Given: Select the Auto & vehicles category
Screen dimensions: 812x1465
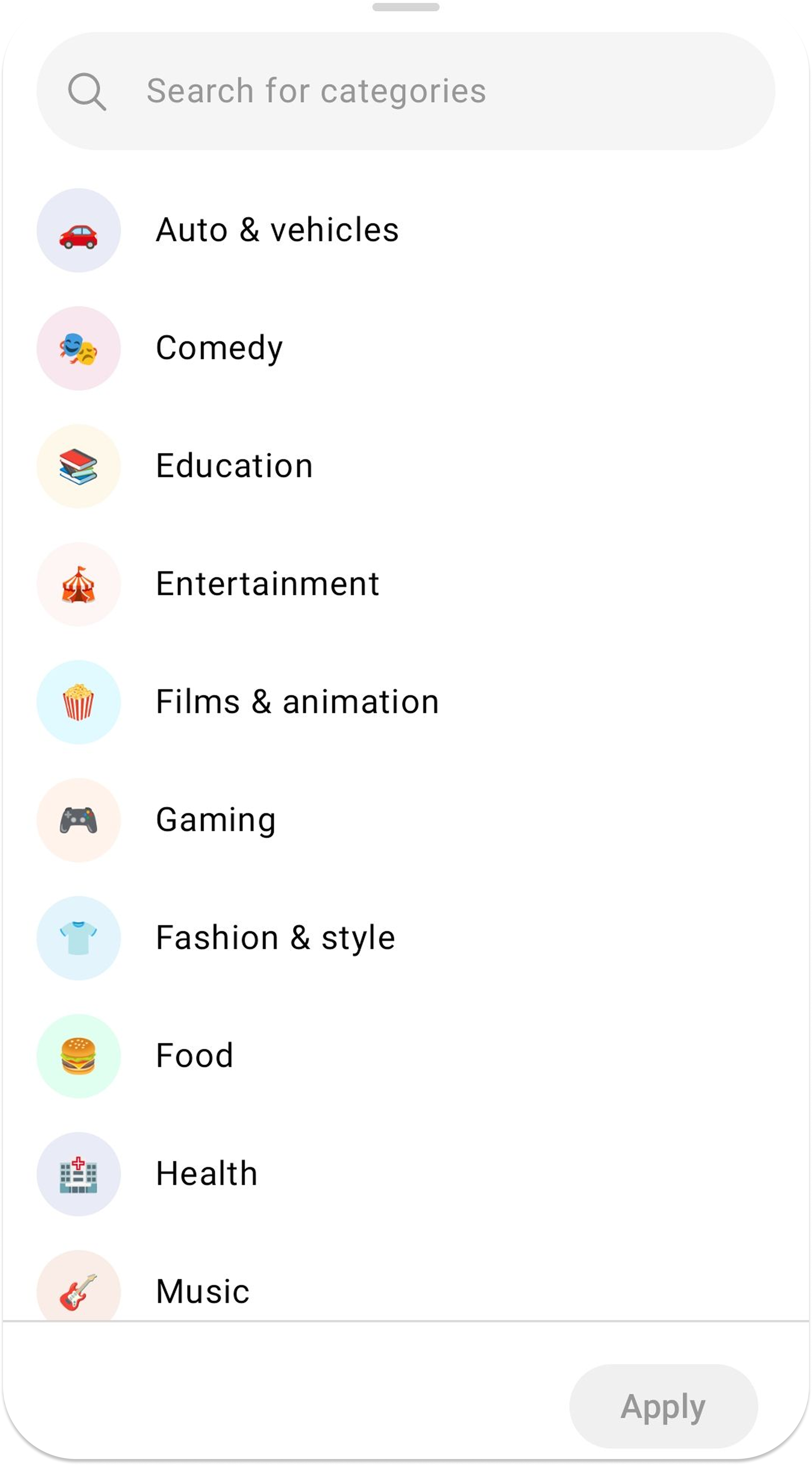Looking at the screenshot, I should (405, 230).
